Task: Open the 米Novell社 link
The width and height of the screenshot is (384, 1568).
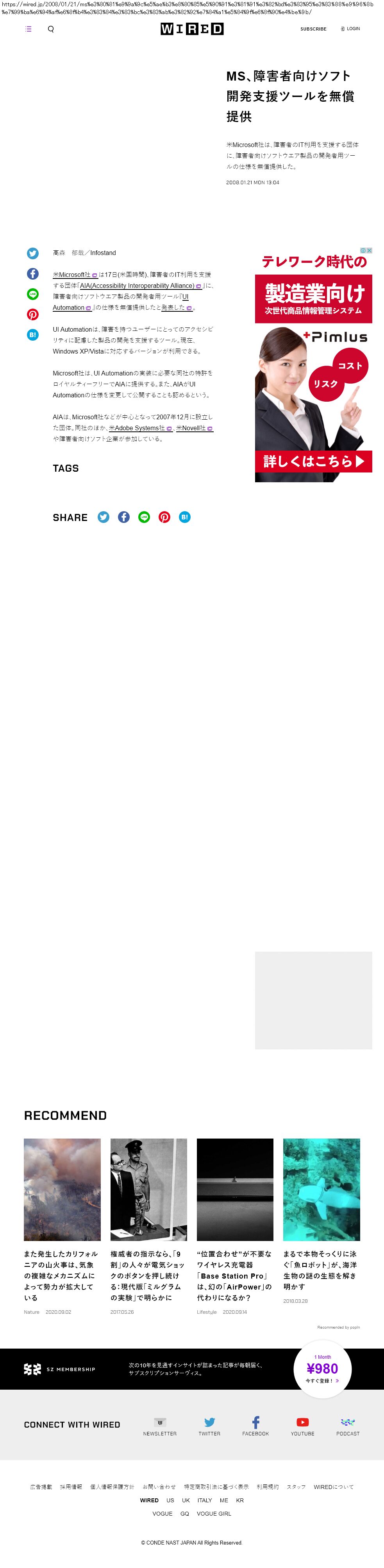Action: 191,428
